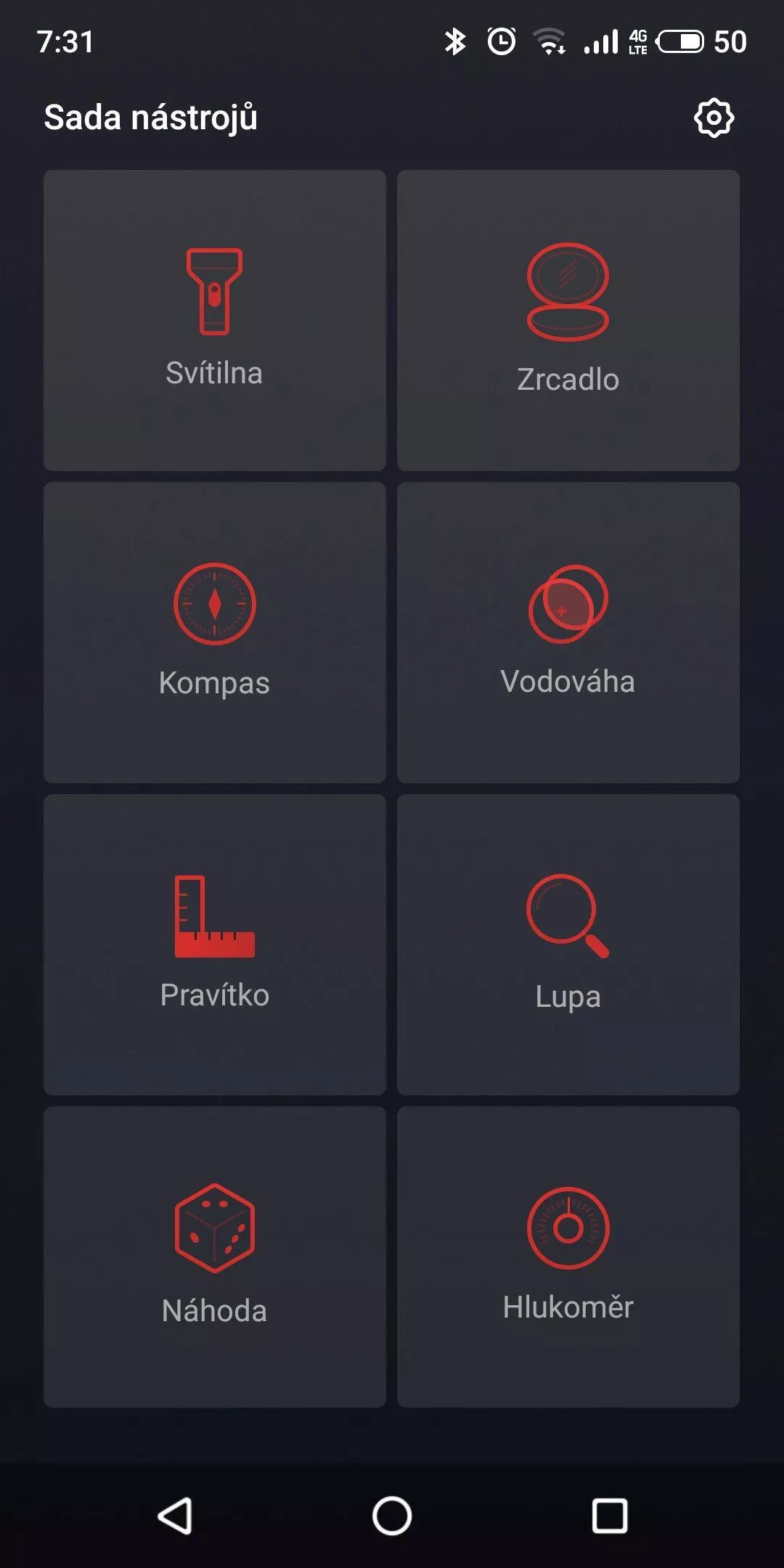Launch the Zrcadlo mirror tool

(568, 320)
